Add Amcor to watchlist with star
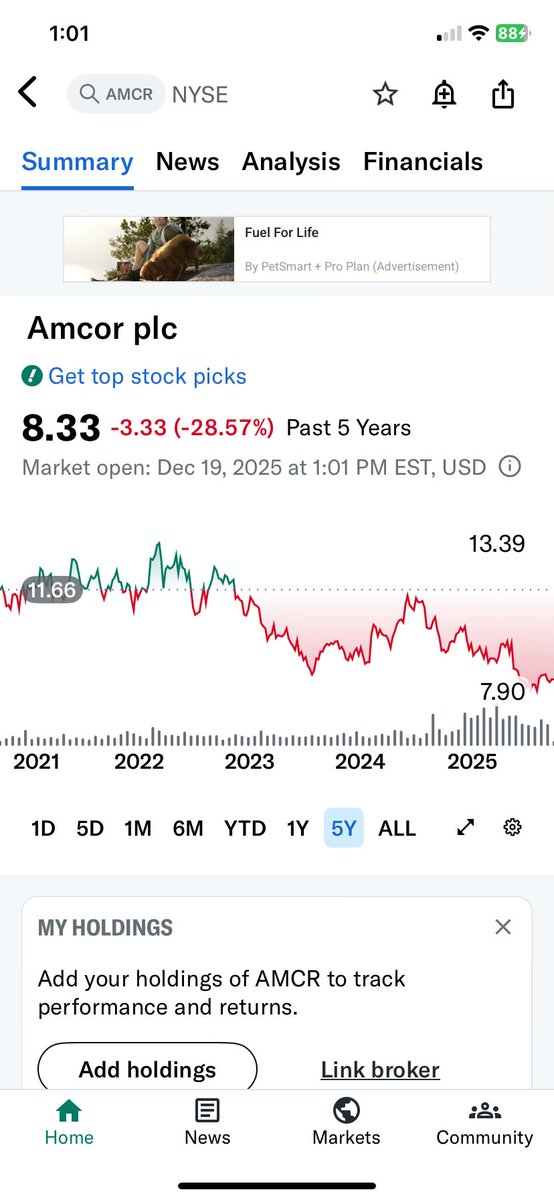The height and width of the screenshot is (1200, 554). [385, 94]
